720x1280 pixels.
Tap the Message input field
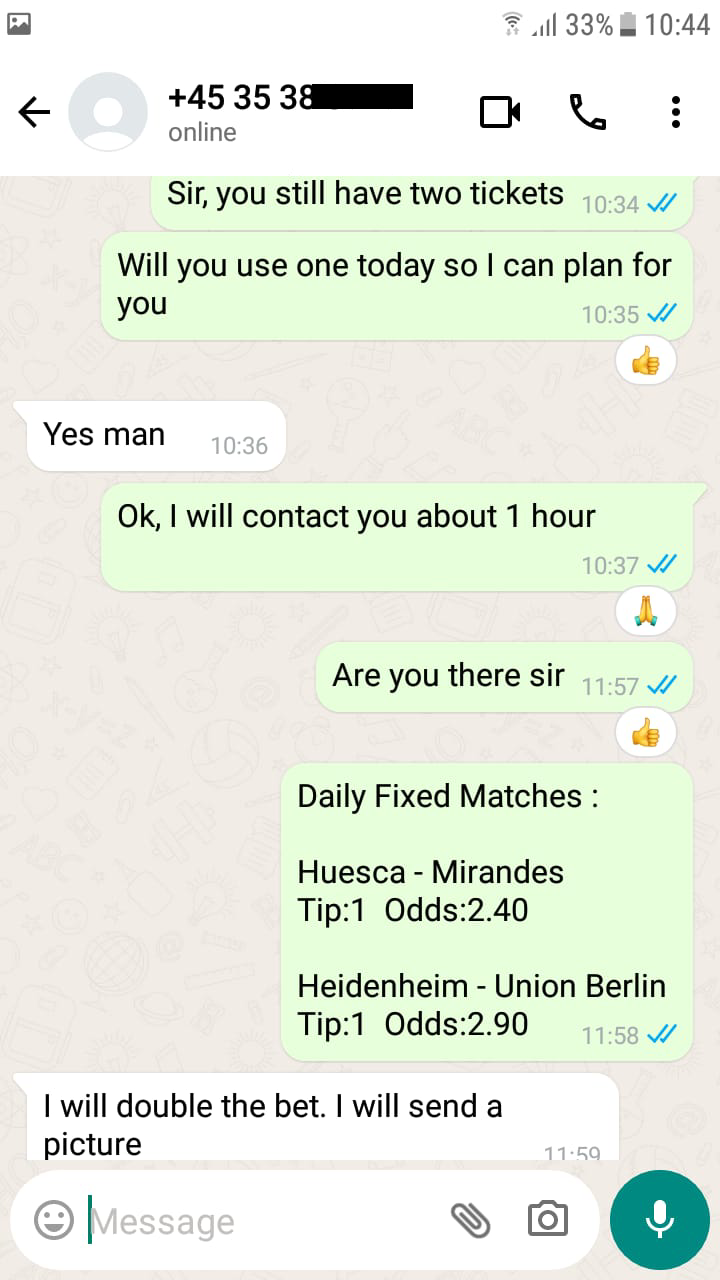click(260, 1221)
